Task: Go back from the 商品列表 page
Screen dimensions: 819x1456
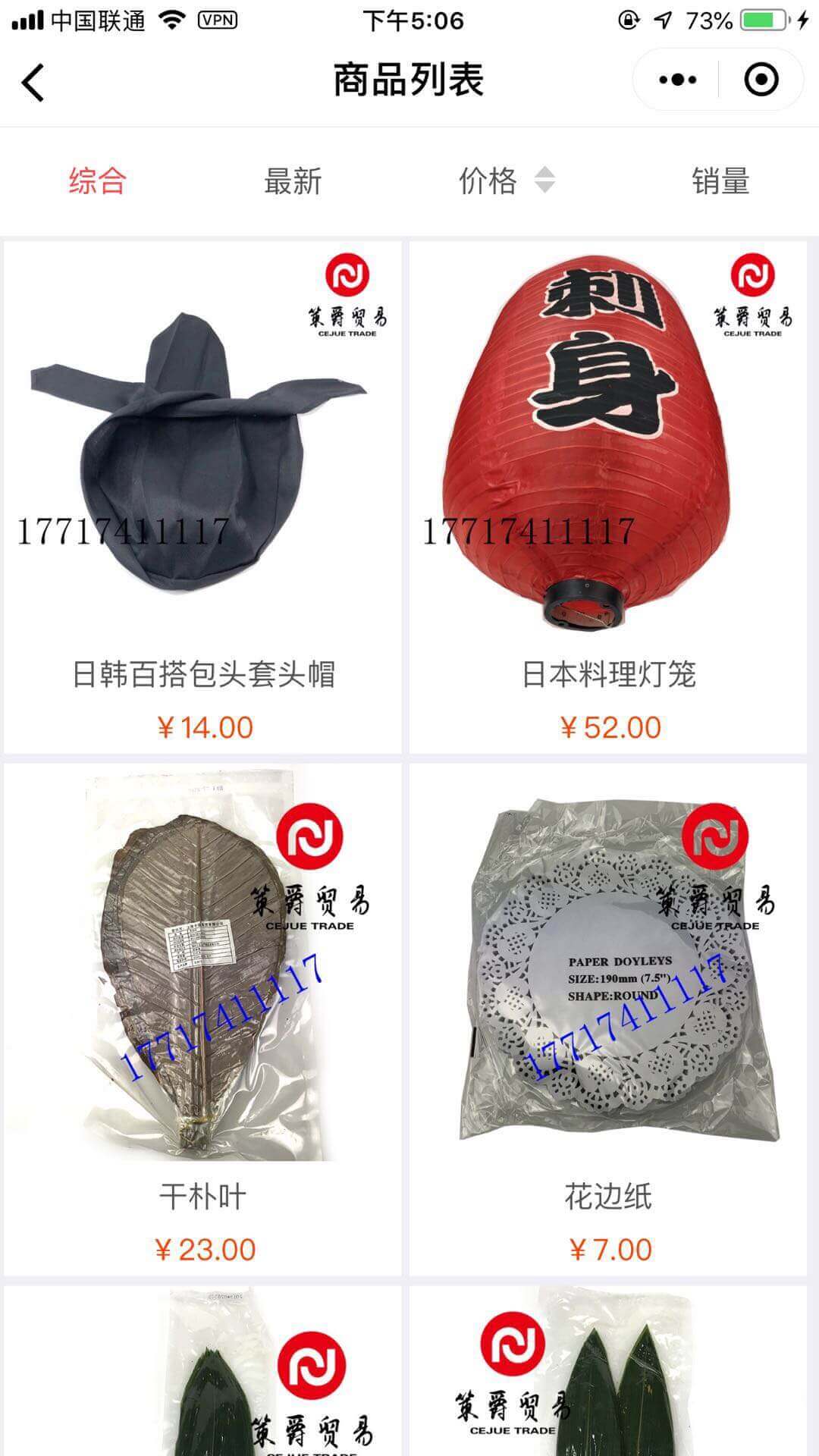Action: point(33,80)
